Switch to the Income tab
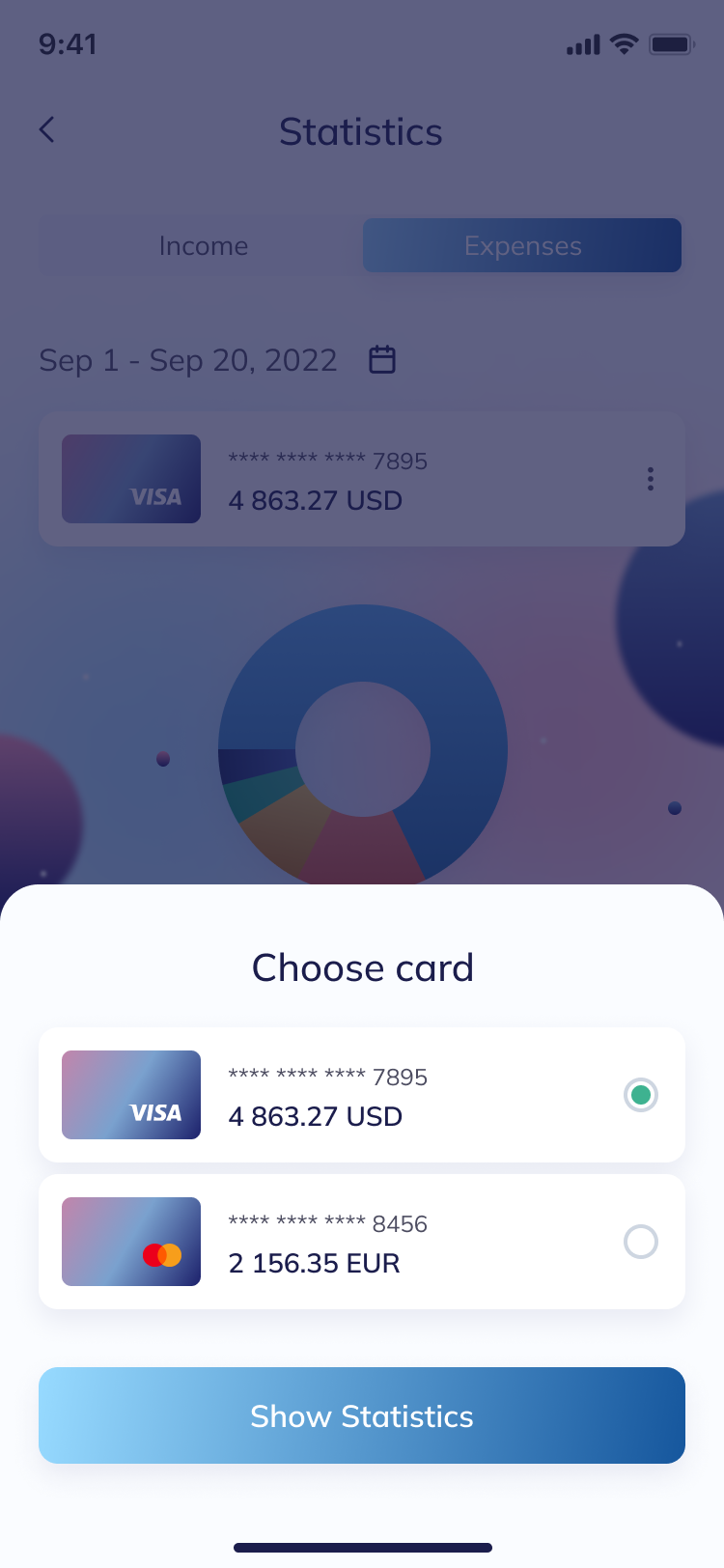This screenshot has height=1568, width=724. coord(204,246)
